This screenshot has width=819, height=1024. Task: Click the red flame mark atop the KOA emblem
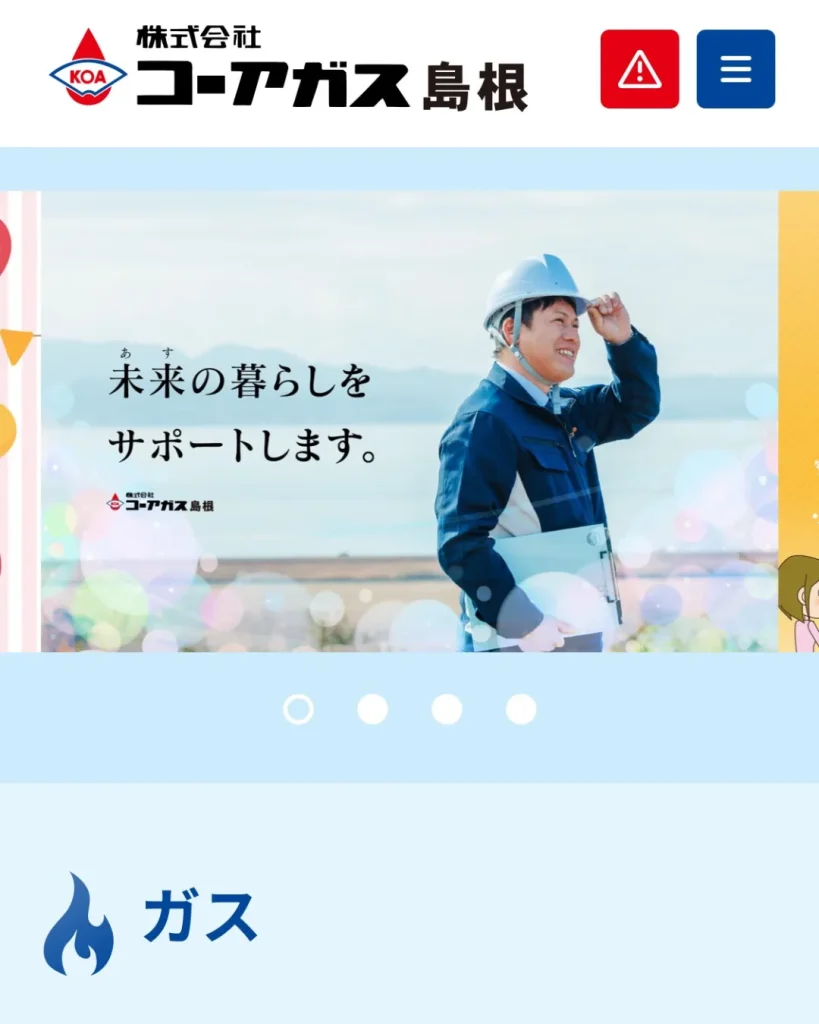[85, 45]
